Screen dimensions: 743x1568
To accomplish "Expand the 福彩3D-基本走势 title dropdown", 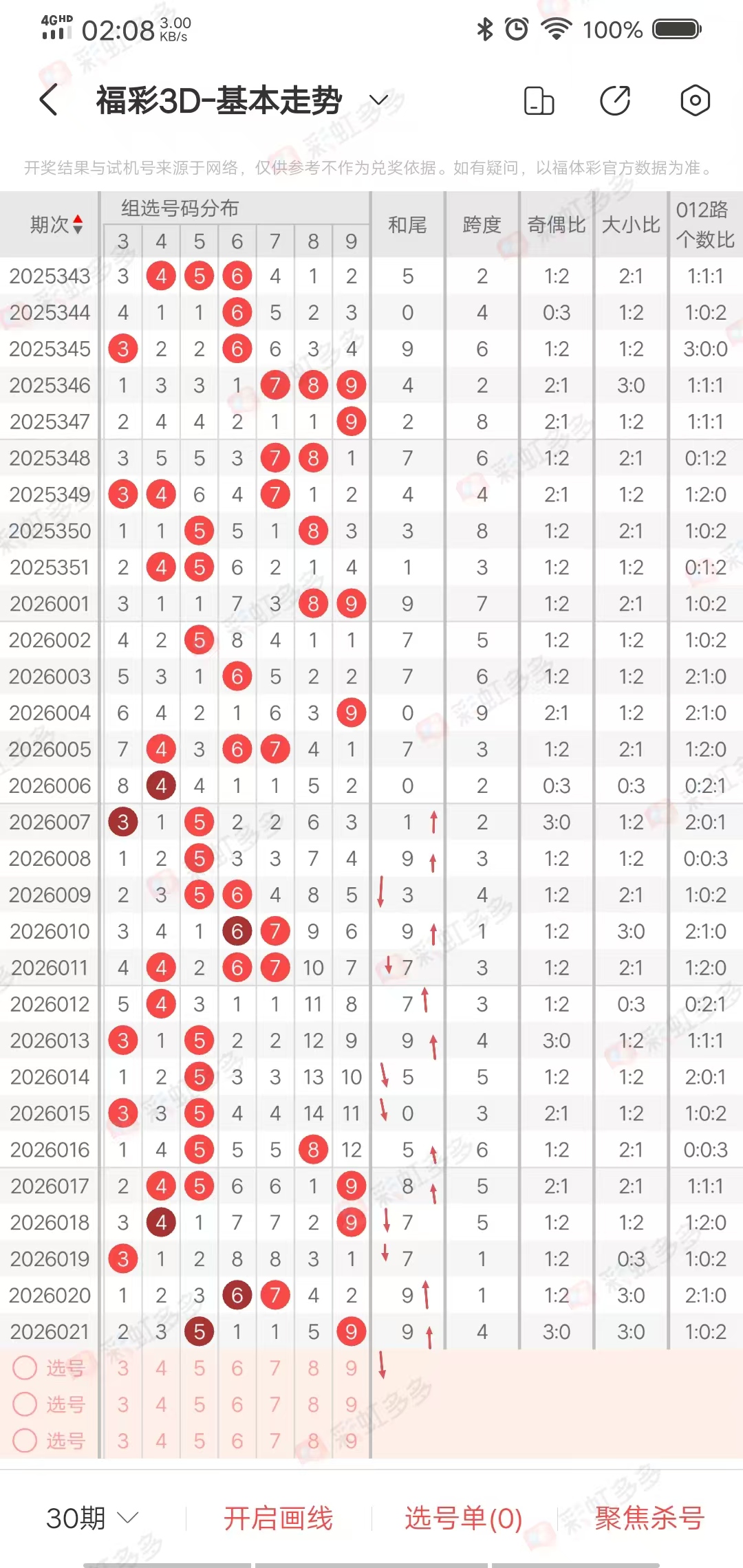I will [379, 100].
